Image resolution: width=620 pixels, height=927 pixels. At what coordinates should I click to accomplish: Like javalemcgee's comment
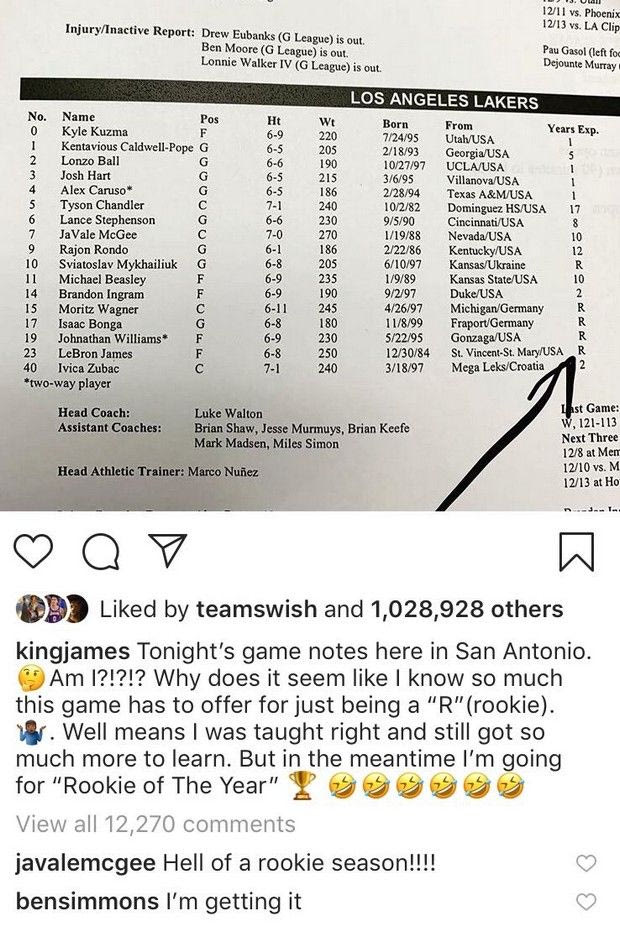click(590, 863)
